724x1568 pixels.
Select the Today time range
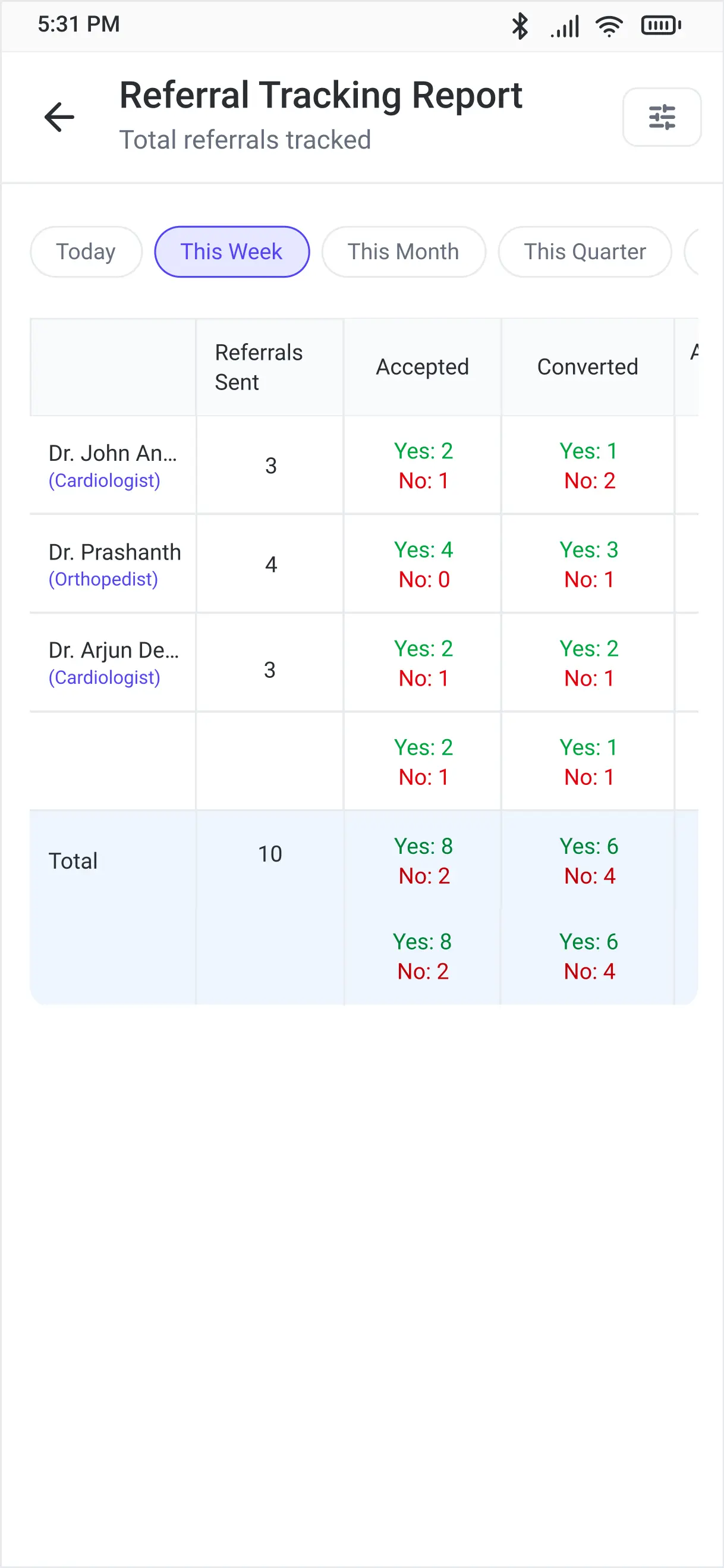(86, 252)
